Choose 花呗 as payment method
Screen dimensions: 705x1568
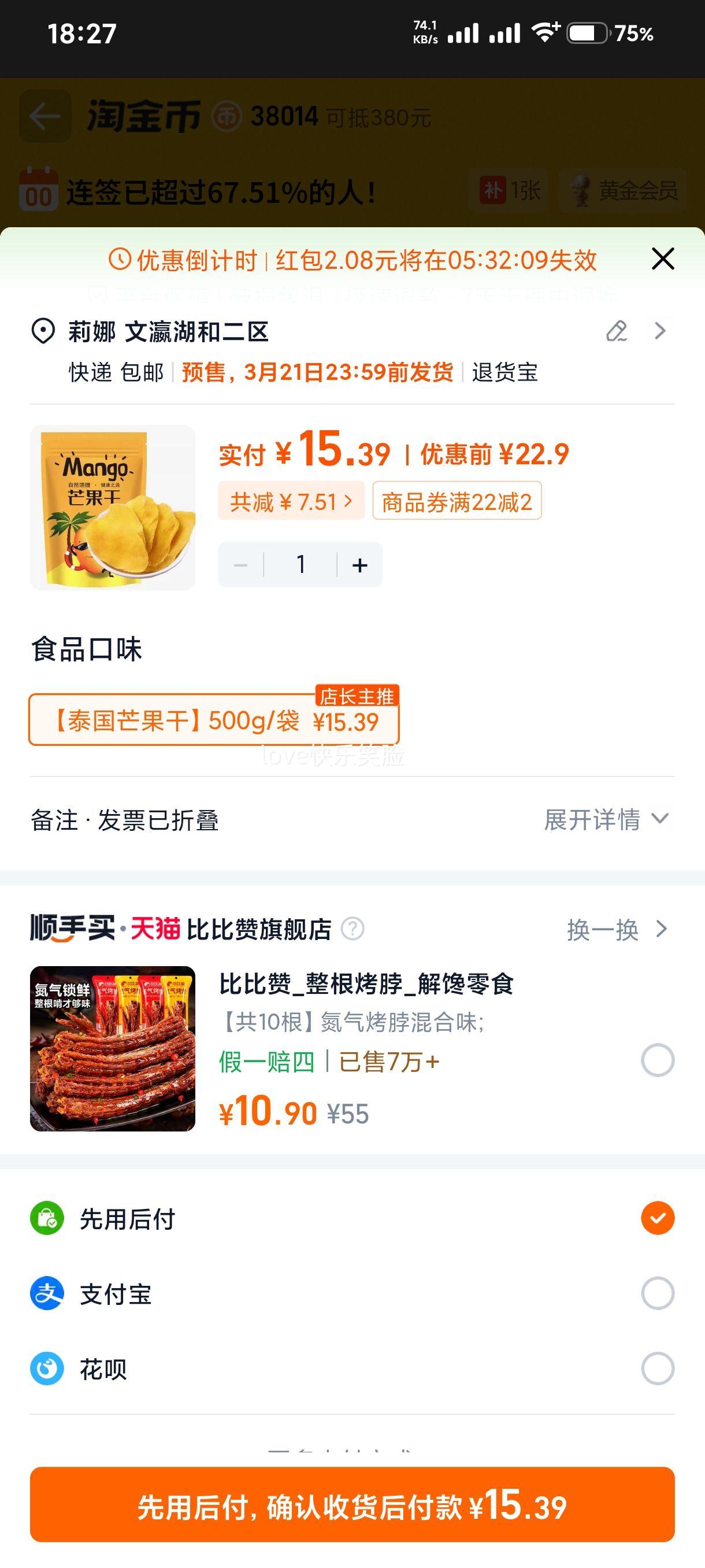[x=658, y=1369]
